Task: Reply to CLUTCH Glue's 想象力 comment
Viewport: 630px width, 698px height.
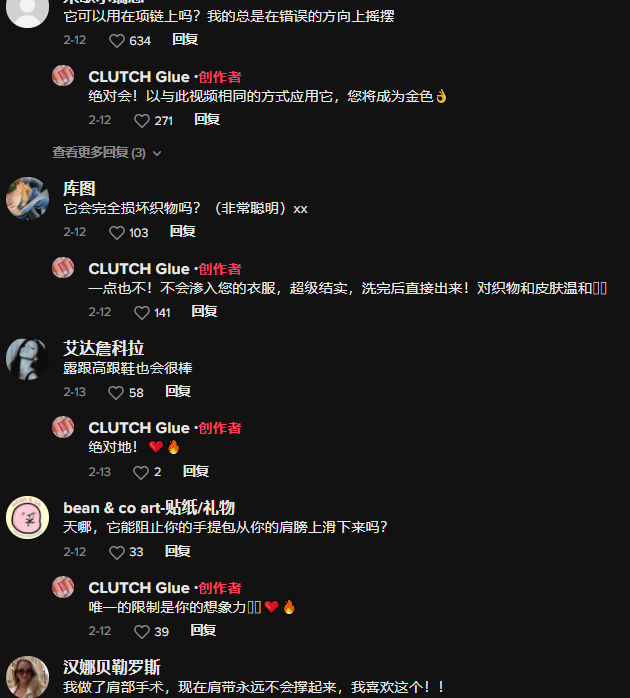Action: tap(203, 631)
